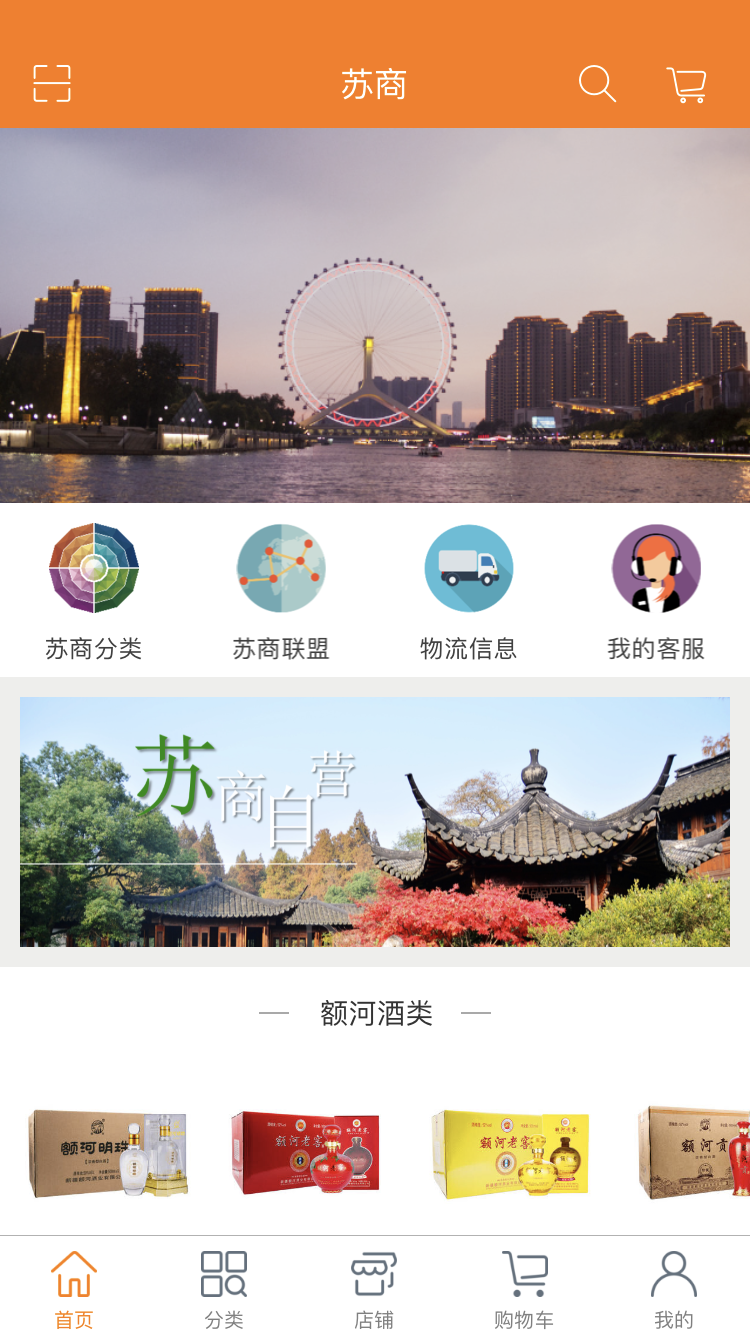Switch to the 分类 tab
Viewport: 750px width, 1334px height.
[x=224, y=1288]
